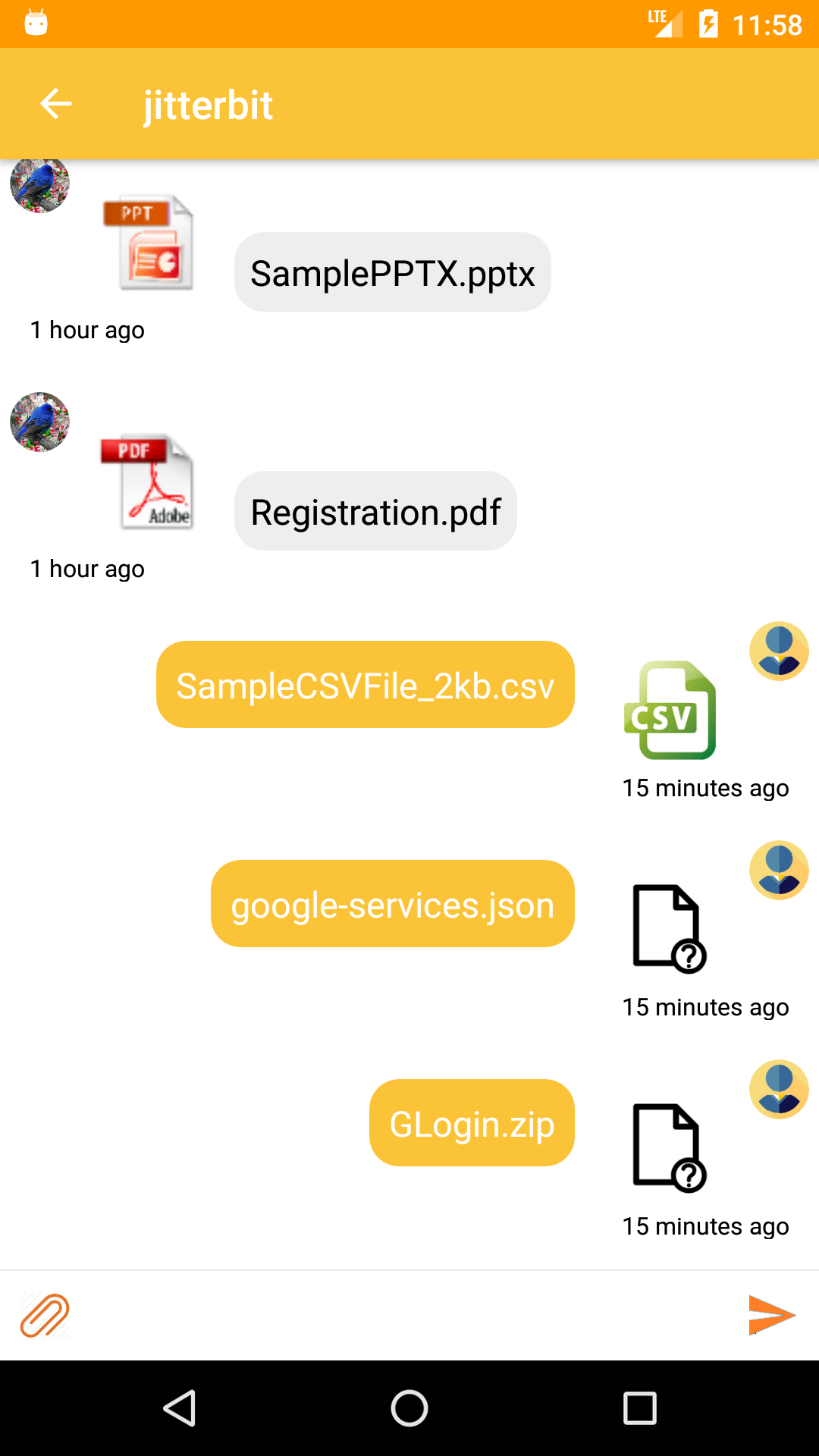Image resolution: width=819 pixels, height=1456 pixels.
Task: Send the message with arrow icon
Action: (x=770, y=1315)
